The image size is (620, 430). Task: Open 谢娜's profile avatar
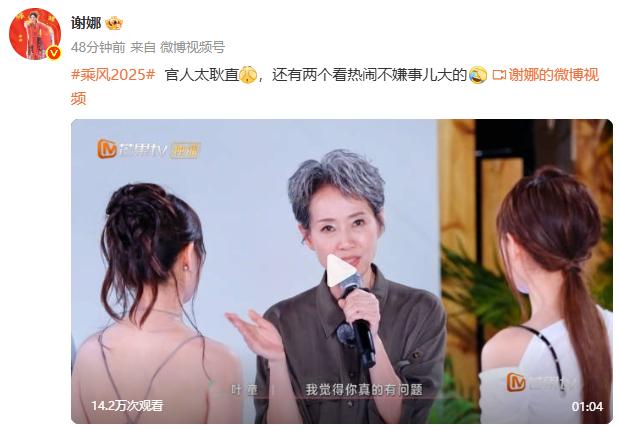(x=35, y=33)
